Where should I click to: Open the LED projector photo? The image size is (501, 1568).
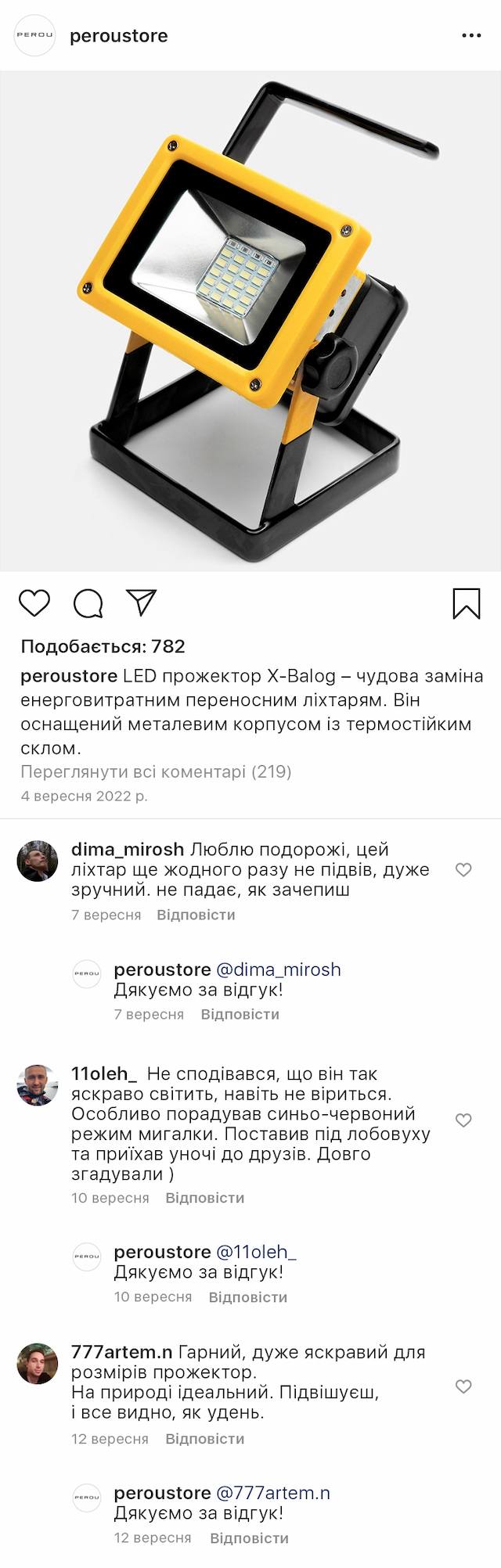click(250, 321)
